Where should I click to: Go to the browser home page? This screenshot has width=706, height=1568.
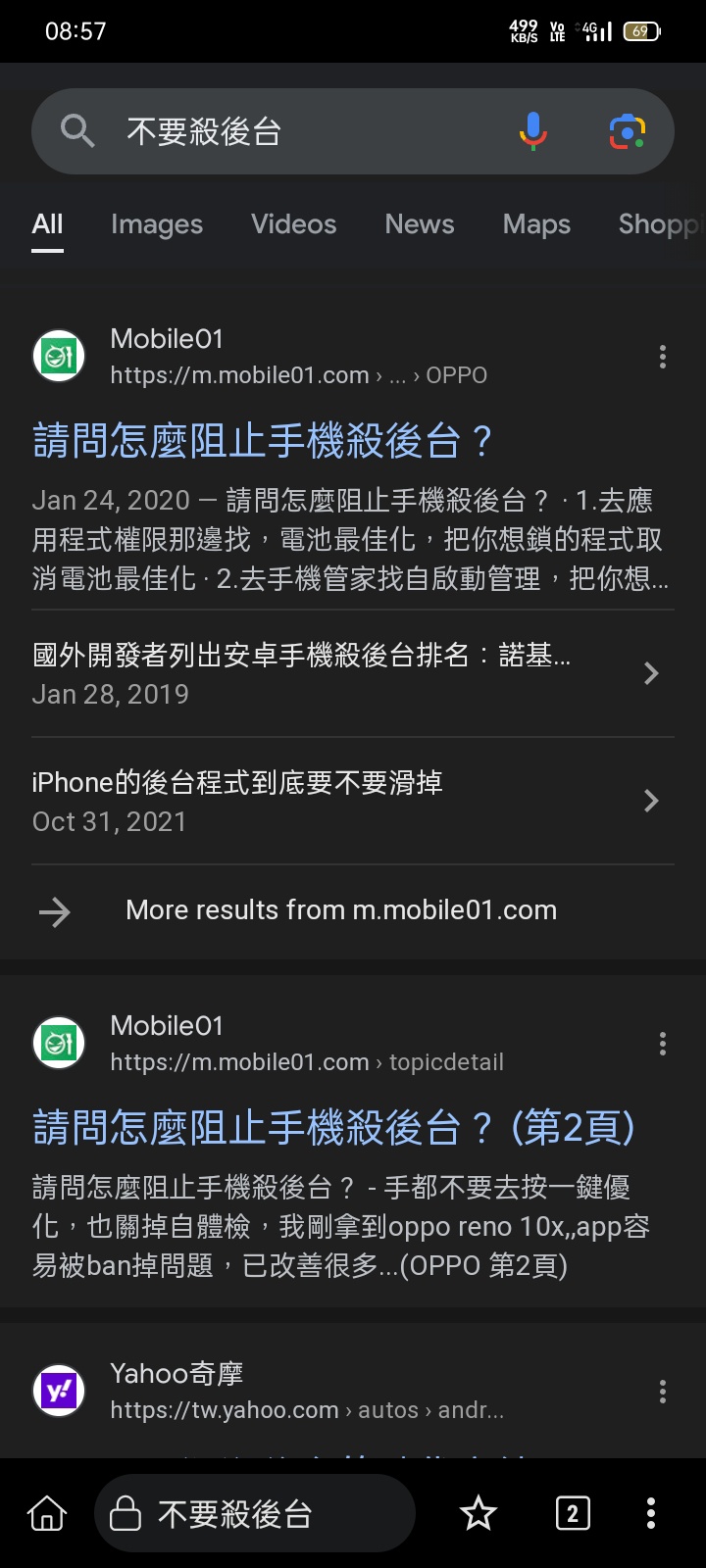tap(47, 1514)
